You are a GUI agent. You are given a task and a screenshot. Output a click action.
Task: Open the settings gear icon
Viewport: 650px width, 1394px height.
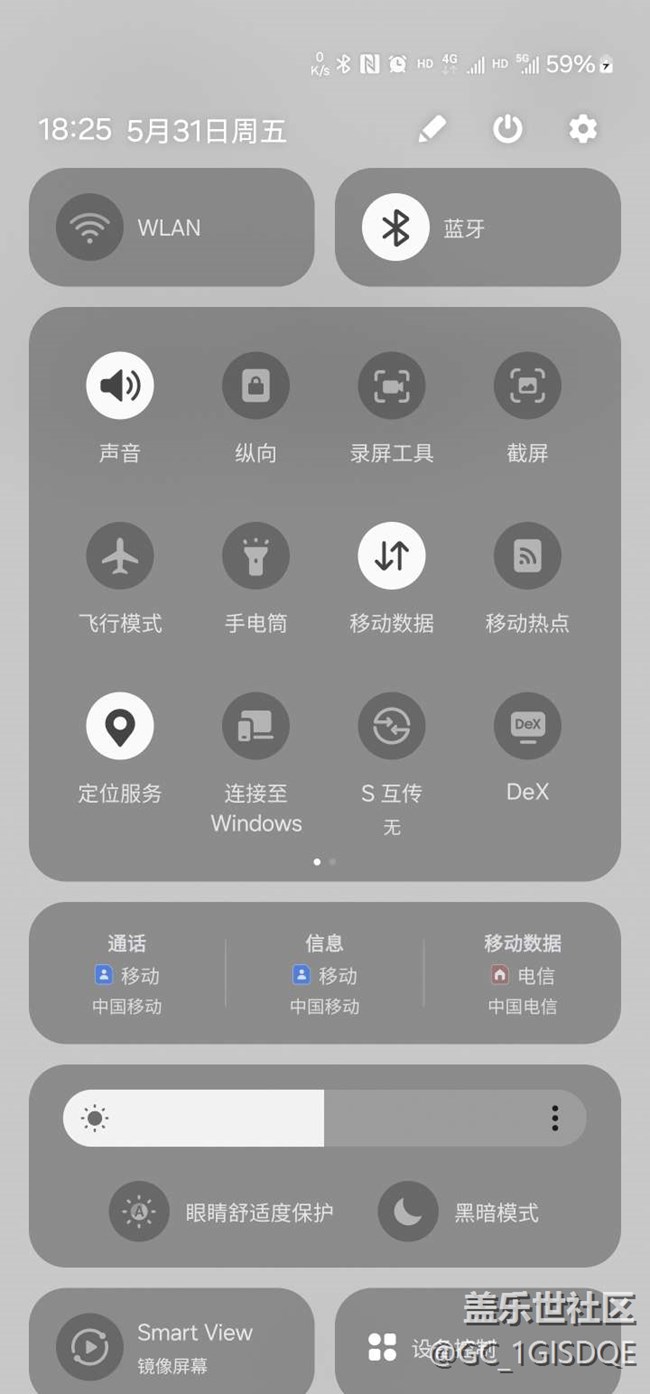[x=583, y=129]
